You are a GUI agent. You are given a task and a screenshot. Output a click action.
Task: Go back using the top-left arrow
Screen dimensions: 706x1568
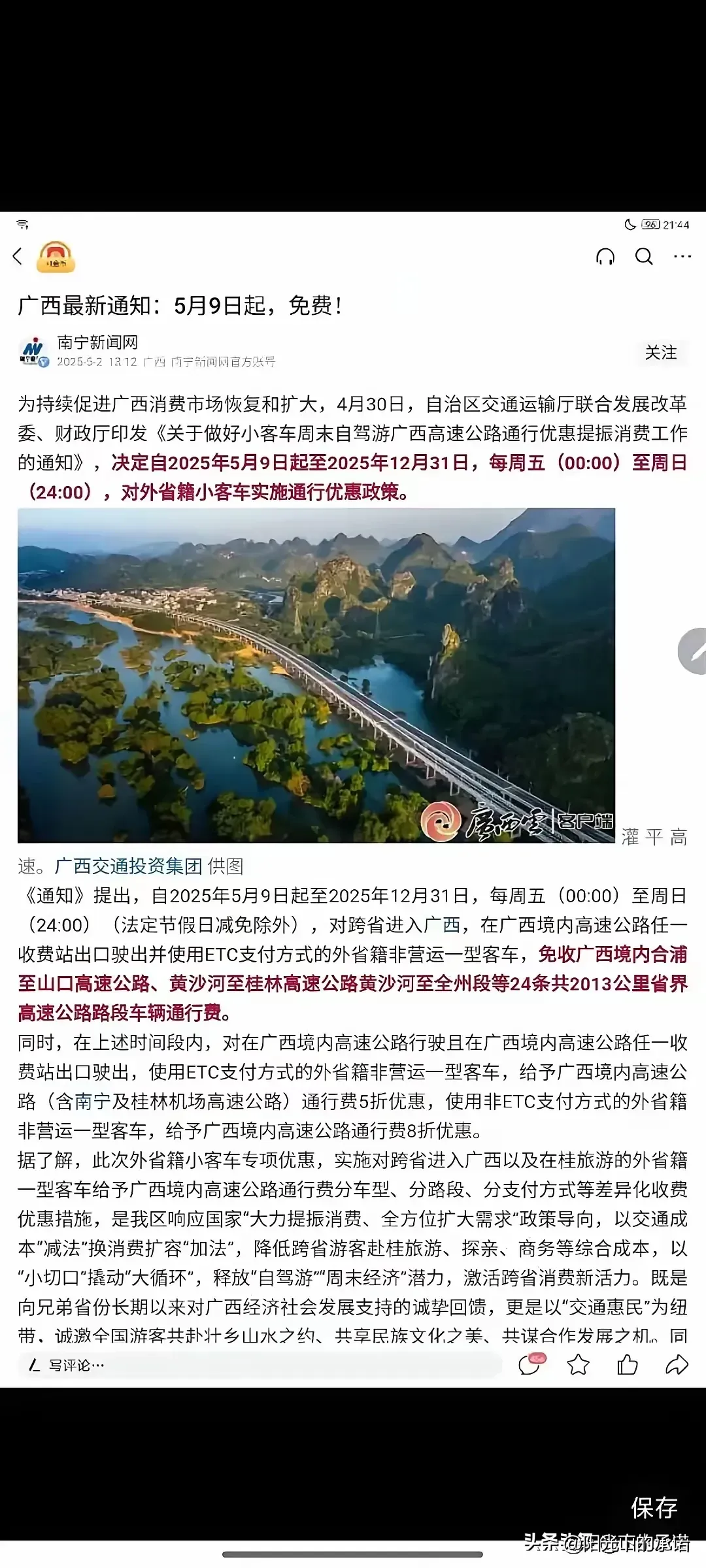pos(18,256)
